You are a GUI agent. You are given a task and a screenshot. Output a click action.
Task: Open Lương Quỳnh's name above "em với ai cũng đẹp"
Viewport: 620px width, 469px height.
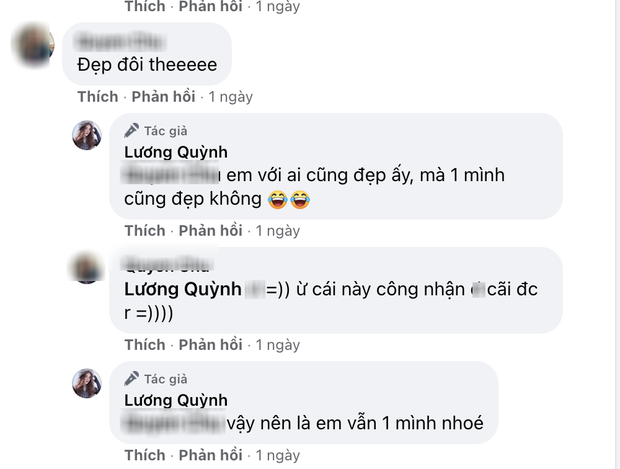pos(175,152)
